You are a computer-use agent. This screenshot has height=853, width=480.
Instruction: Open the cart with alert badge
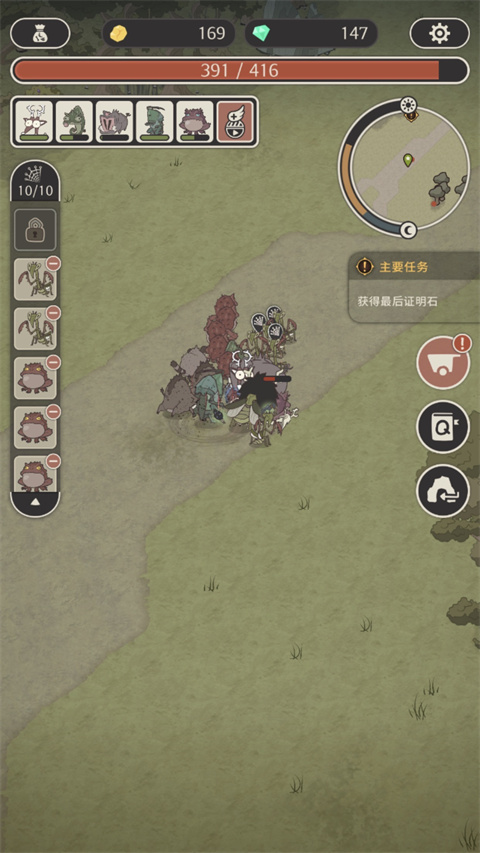pos(443,362)
